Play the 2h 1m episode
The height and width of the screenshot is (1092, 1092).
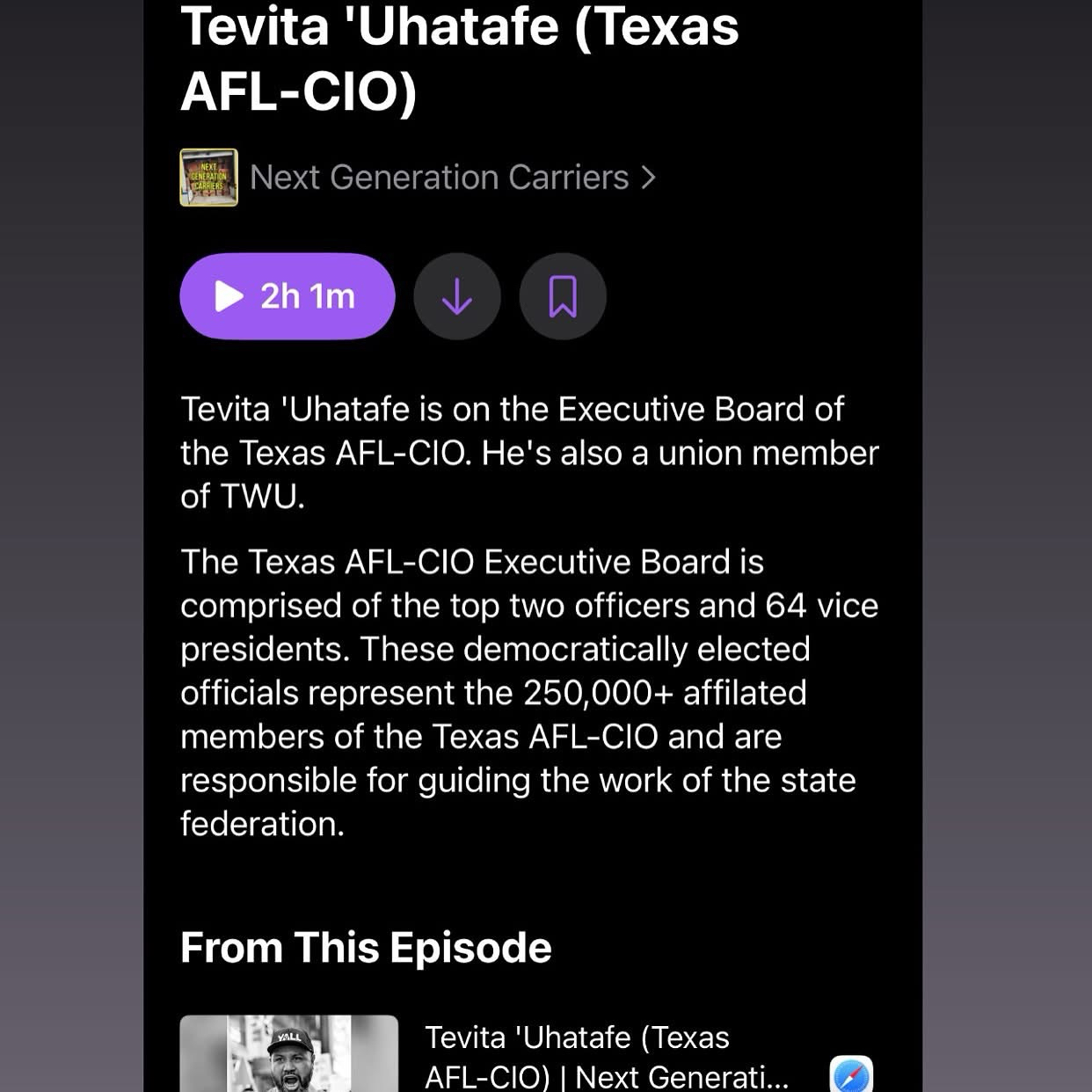(287, 296)
